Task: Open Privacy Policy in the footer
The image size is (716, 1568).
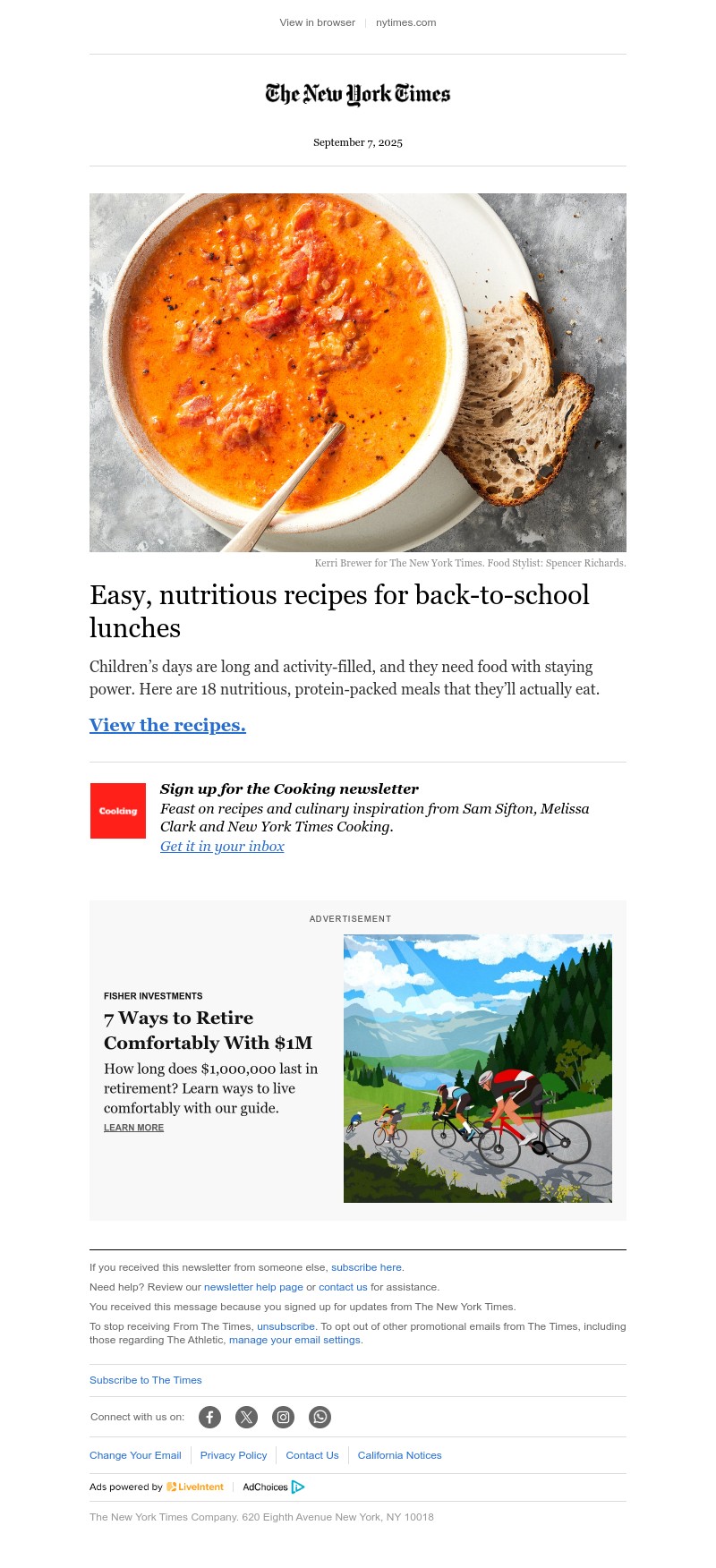Action: coord(234,1455)
